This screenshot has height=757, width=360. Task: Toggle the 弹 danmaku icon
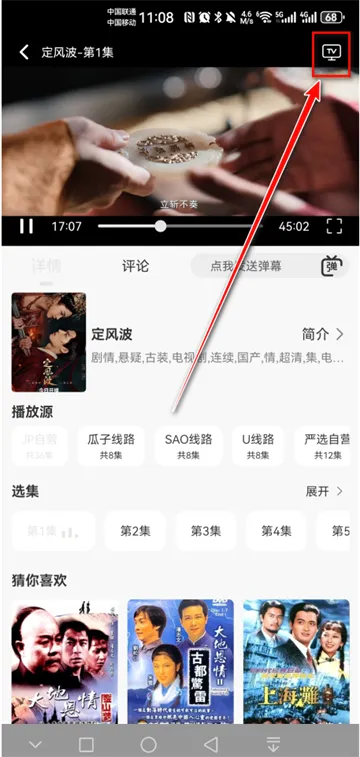coord(332,266)
